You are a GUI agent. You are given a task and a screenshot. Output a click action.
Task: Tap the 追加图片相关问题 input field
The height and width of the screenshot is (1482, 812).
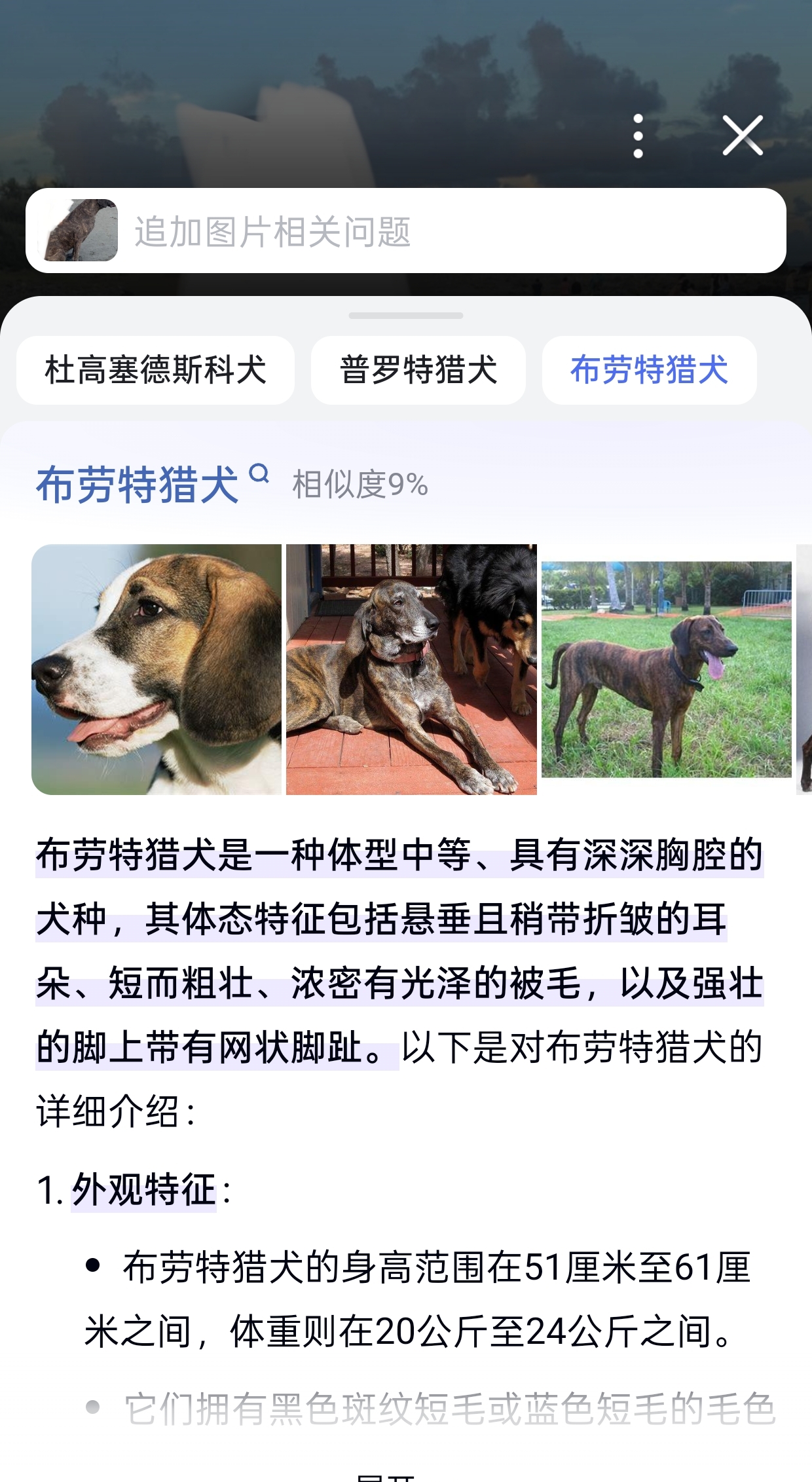point(406,231)
